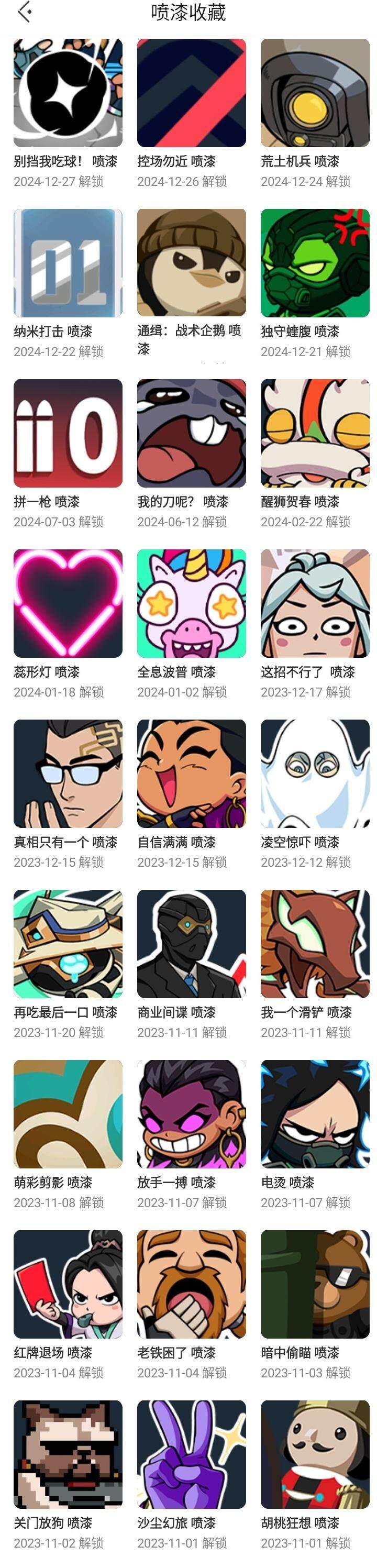
Task: Select the 我的刀呢？ spray
Action: point(191,434)
